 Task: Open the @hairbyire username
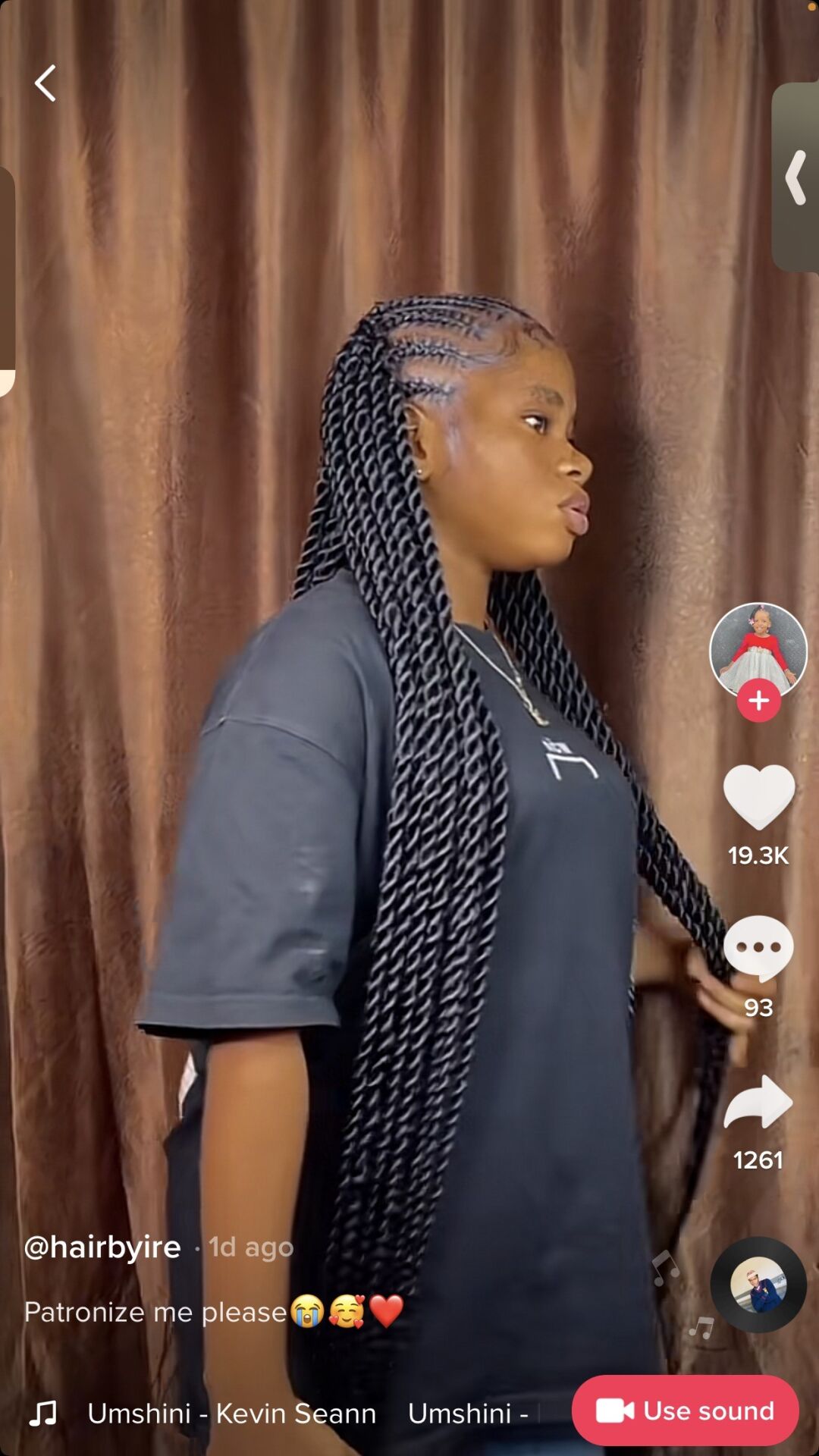point(102,1247)
